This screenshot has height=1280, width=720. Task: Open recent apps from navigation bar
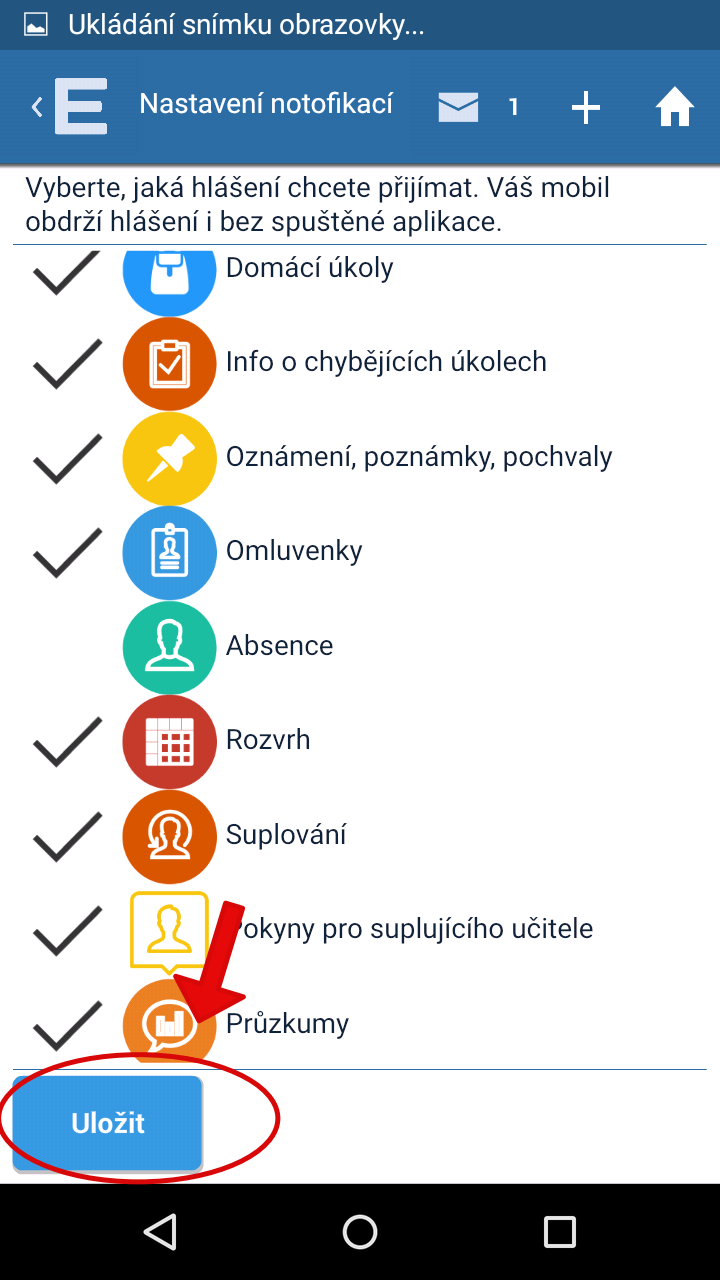560,1232
